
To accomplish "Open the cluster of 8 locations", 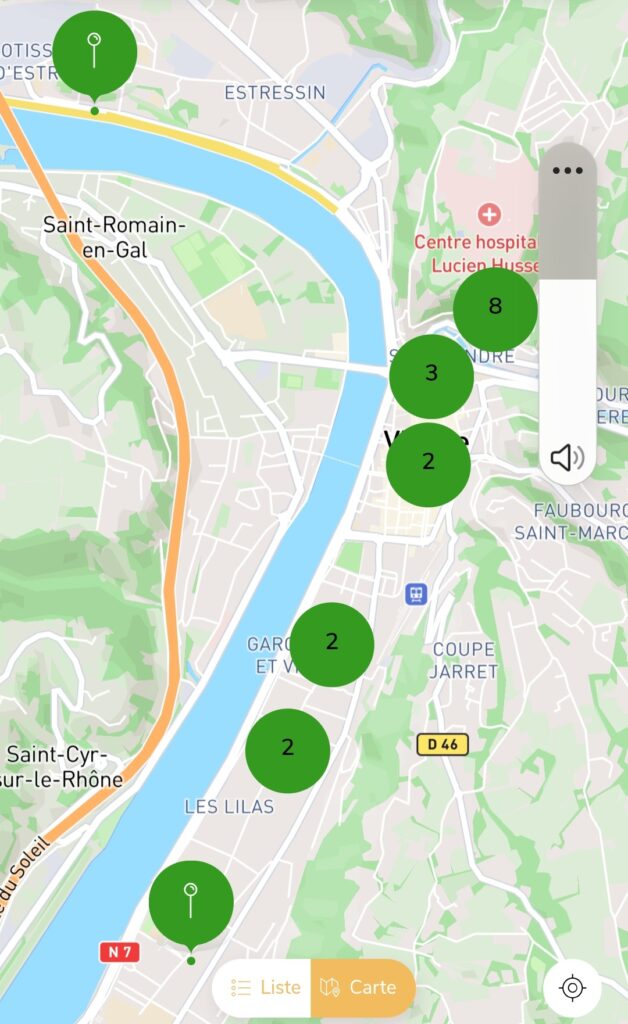I will tap(495, 309).
